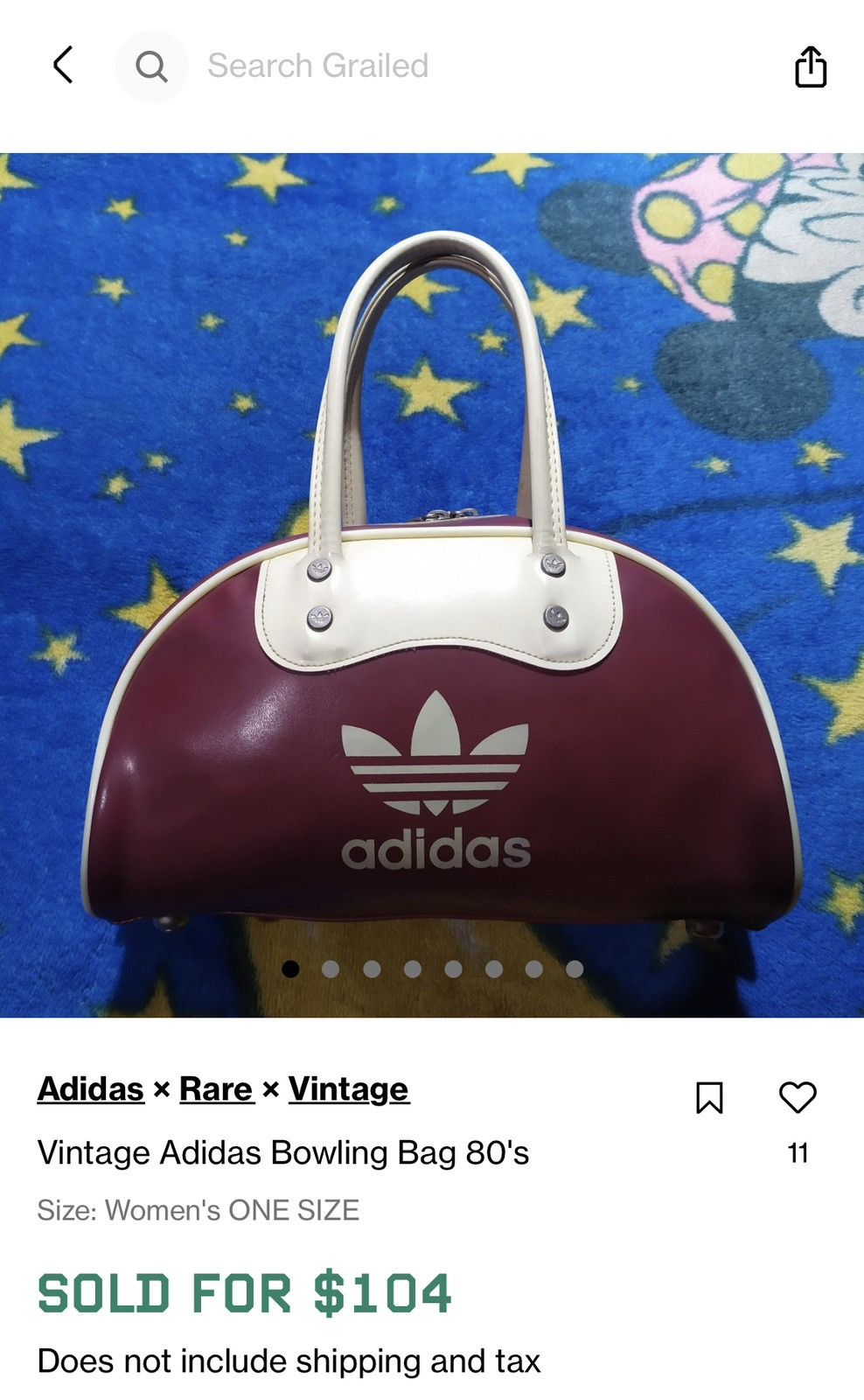This screenshot has height=1400, width=864.
Task: Open the Vintage designer link
Action: pos(348,1089)
